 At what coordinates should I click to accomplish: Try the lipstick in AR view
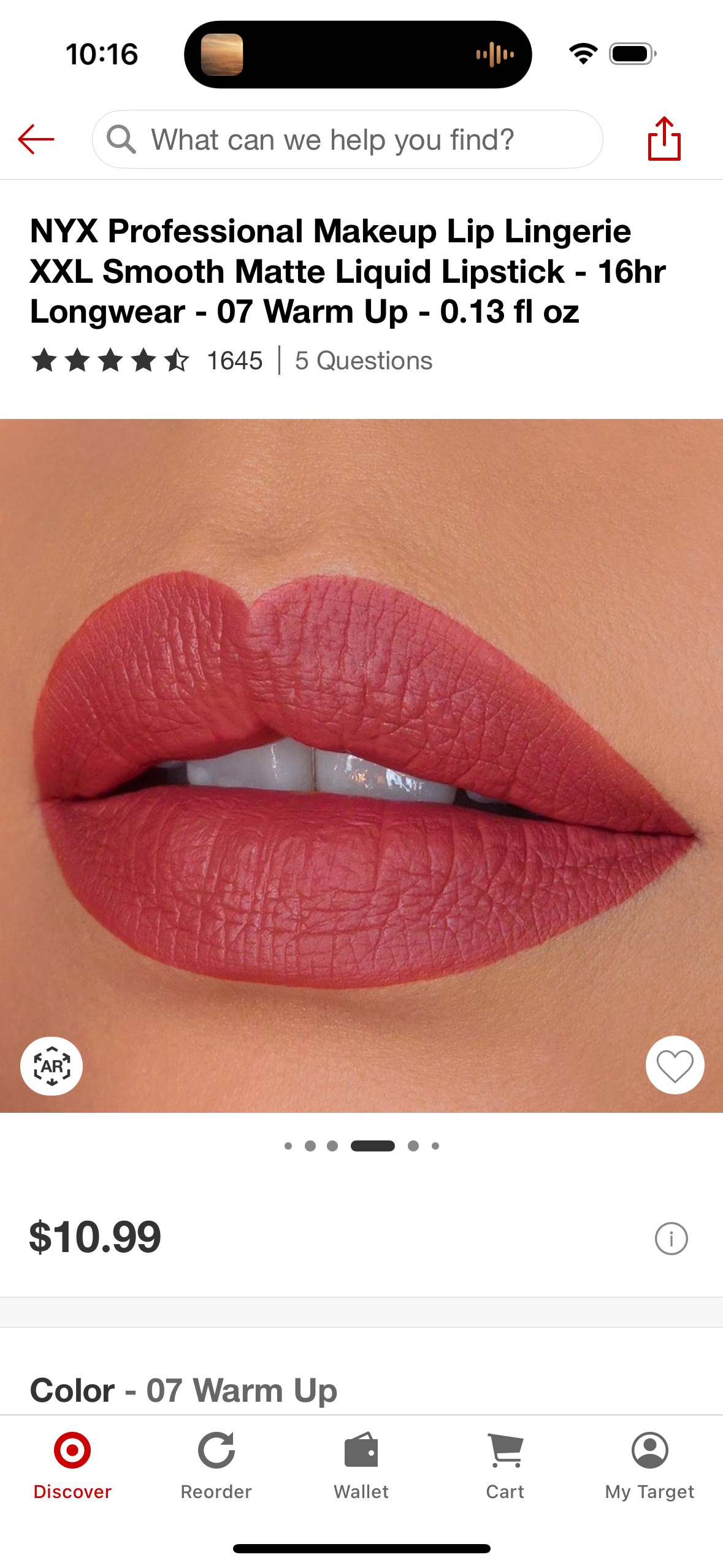pos(52,1066)
